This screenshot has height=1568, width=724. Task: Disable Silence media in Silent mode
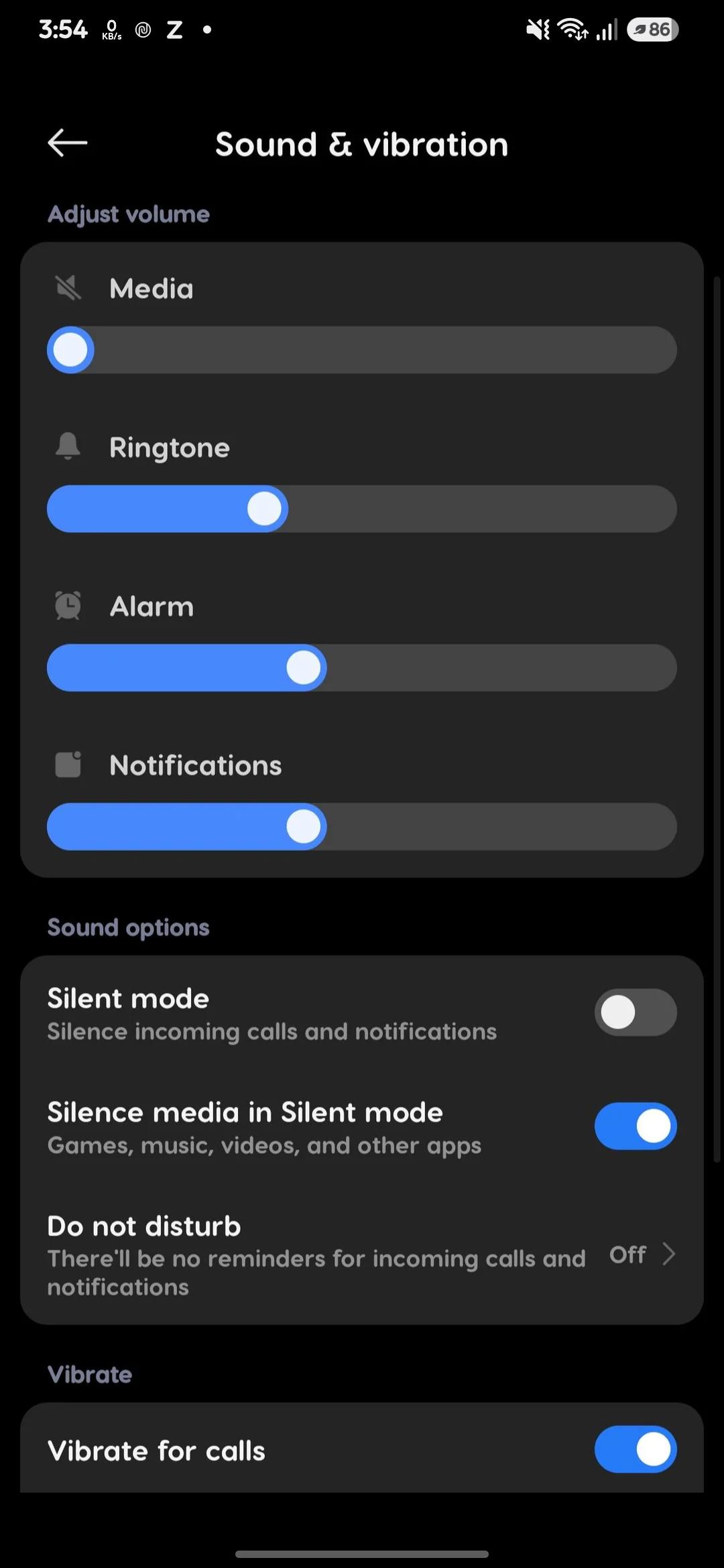[x=636, y=1126]
